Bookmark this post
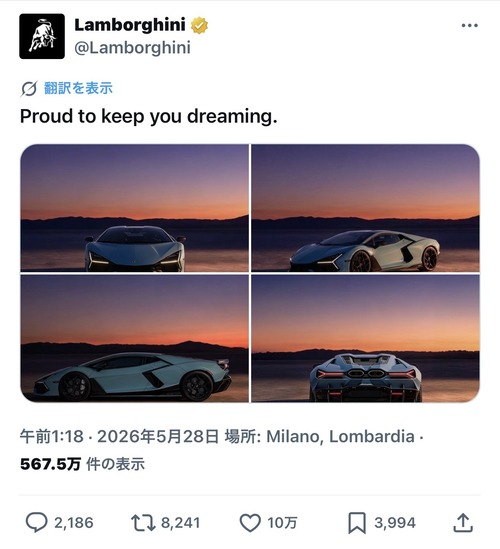Image resolution: width=500 pixels, height=549 pixels. (357, 523)
